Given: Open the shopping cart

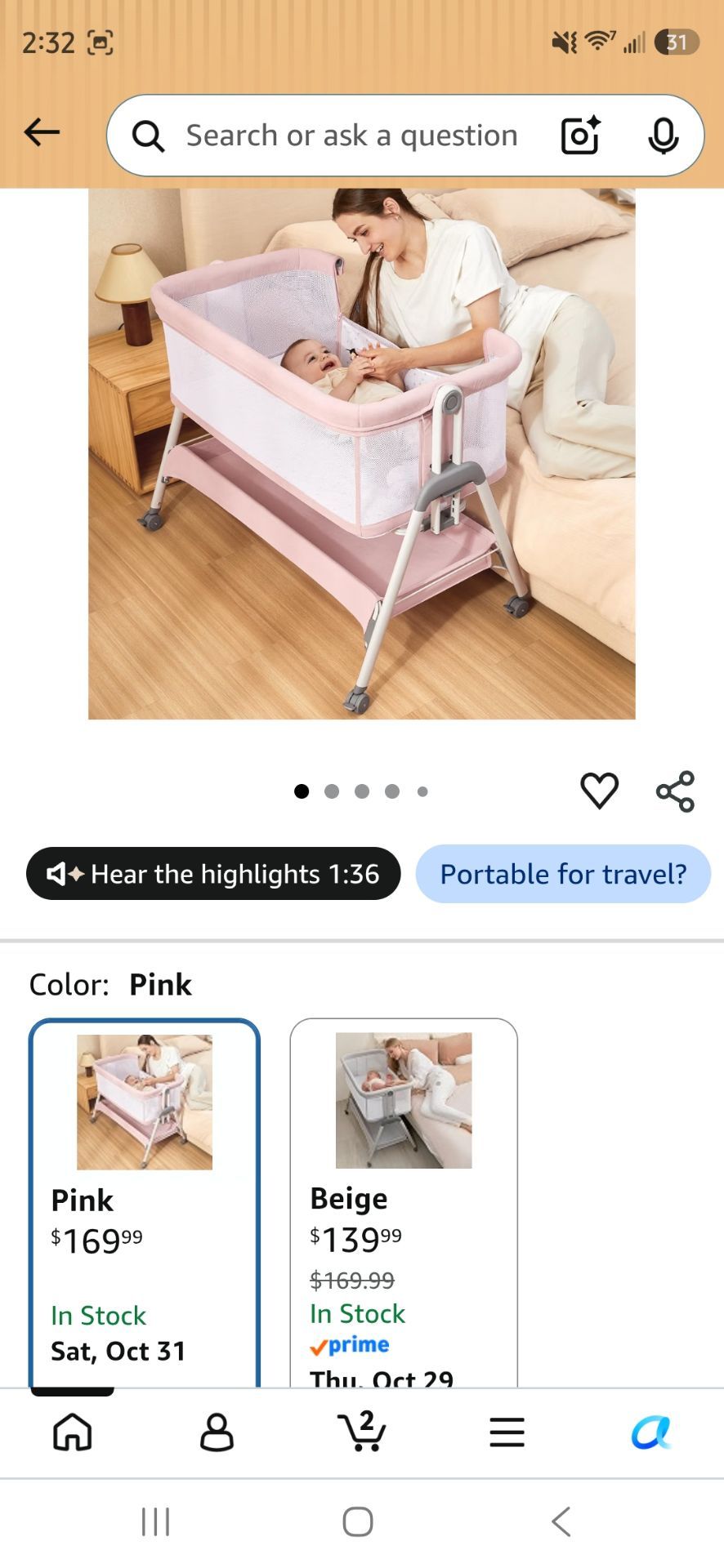Looking at the screenshot, I should pos(361,1430).
